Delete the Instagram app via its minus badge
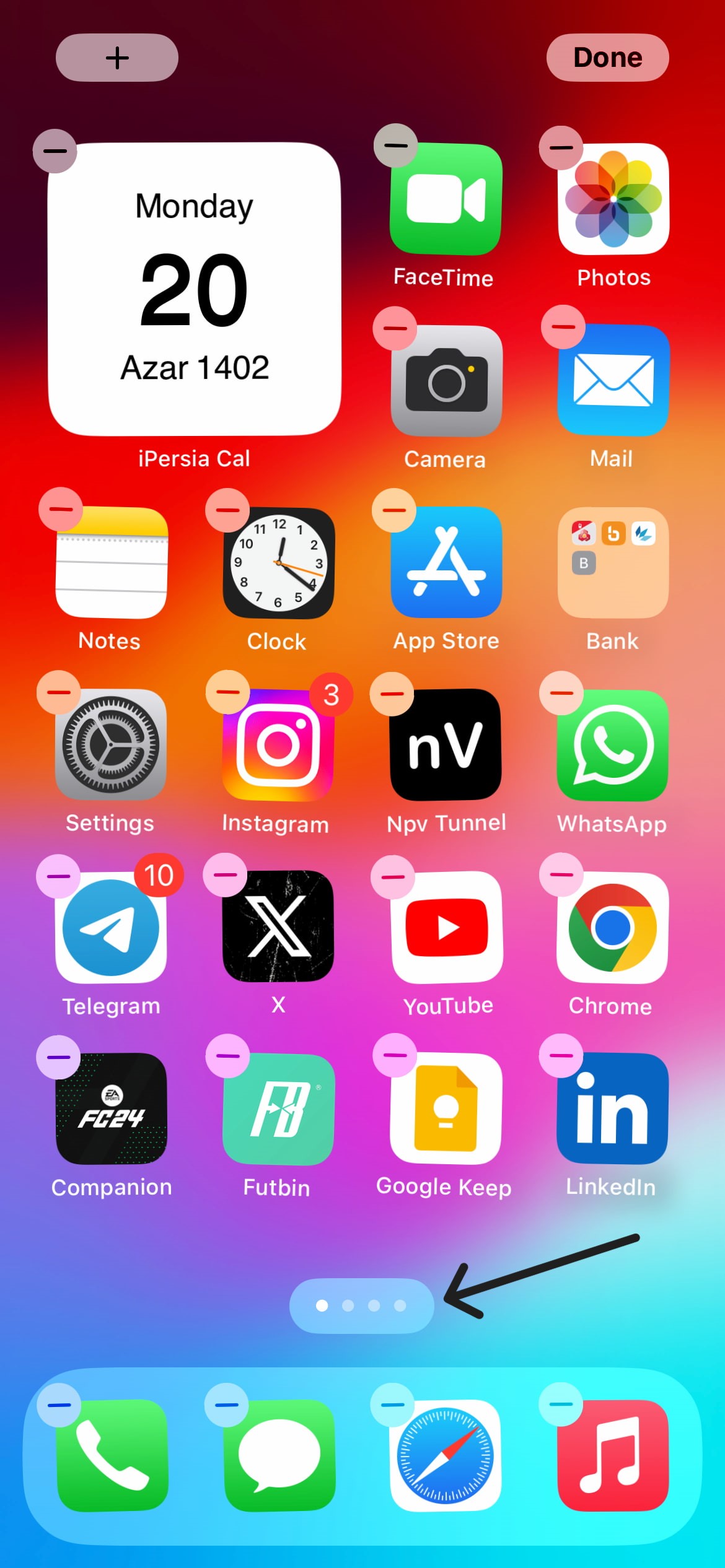 click(x=227, y=692)
